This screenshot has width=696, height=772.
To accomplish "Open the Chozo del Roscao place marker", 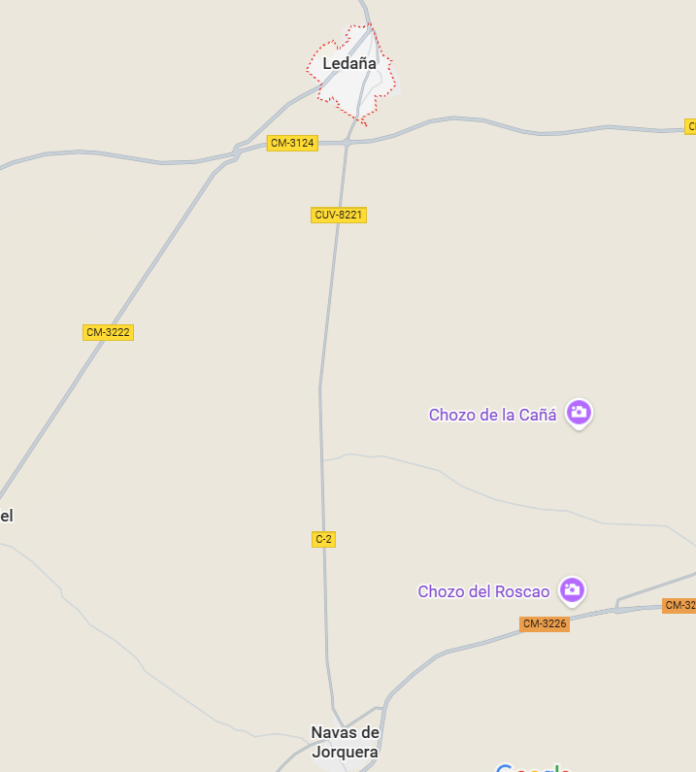I will pyautogui.click(x=571, y=590).
